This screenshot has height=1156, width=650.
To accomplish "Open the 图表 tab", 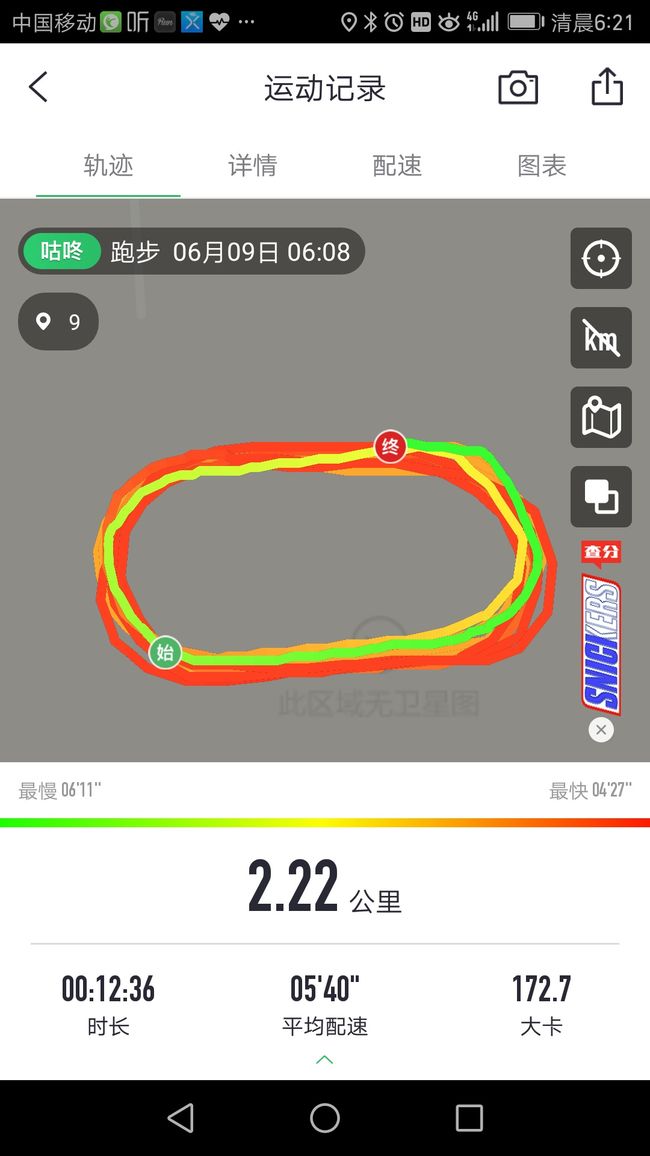I will click(542, 165).
